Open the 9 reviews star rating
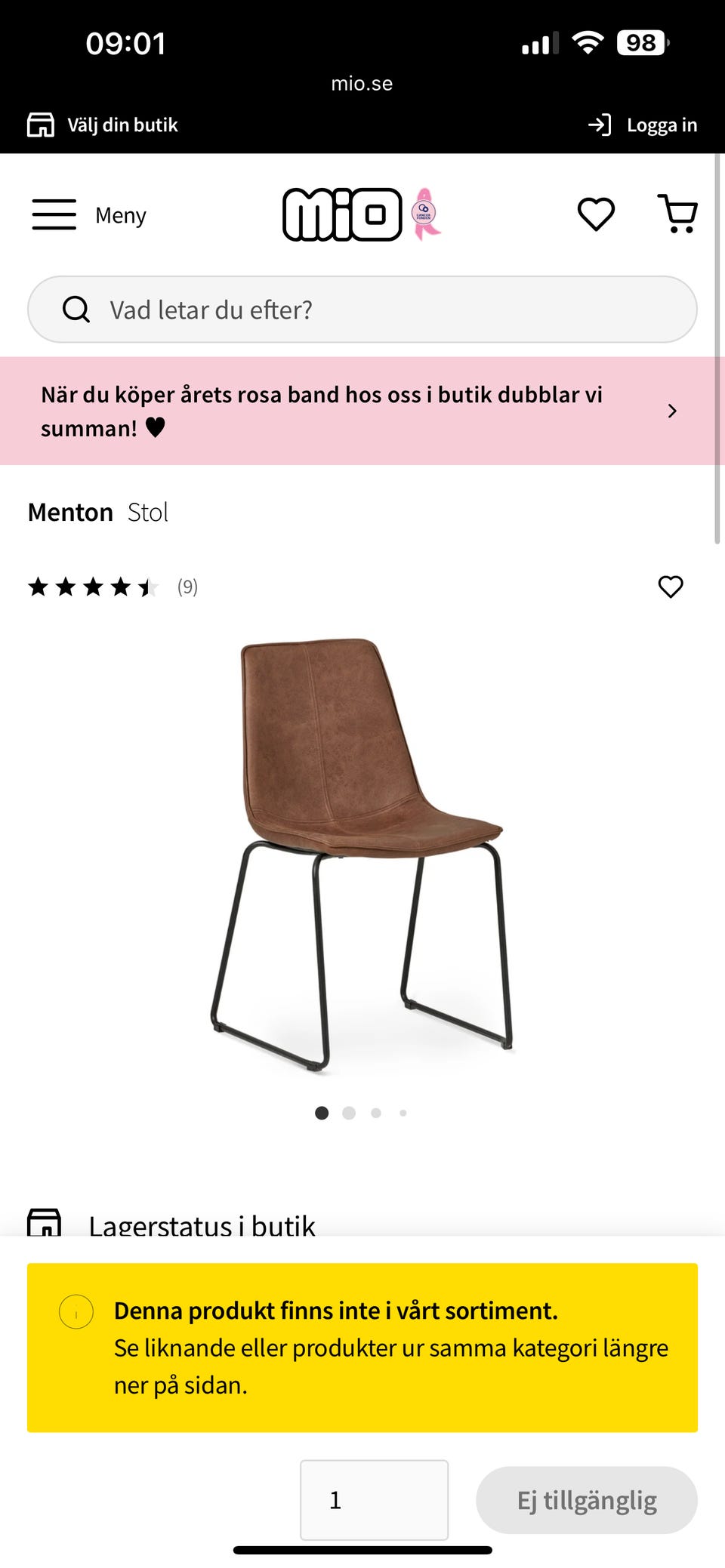This screenshot has height=1568, width=725. point(112,587)
